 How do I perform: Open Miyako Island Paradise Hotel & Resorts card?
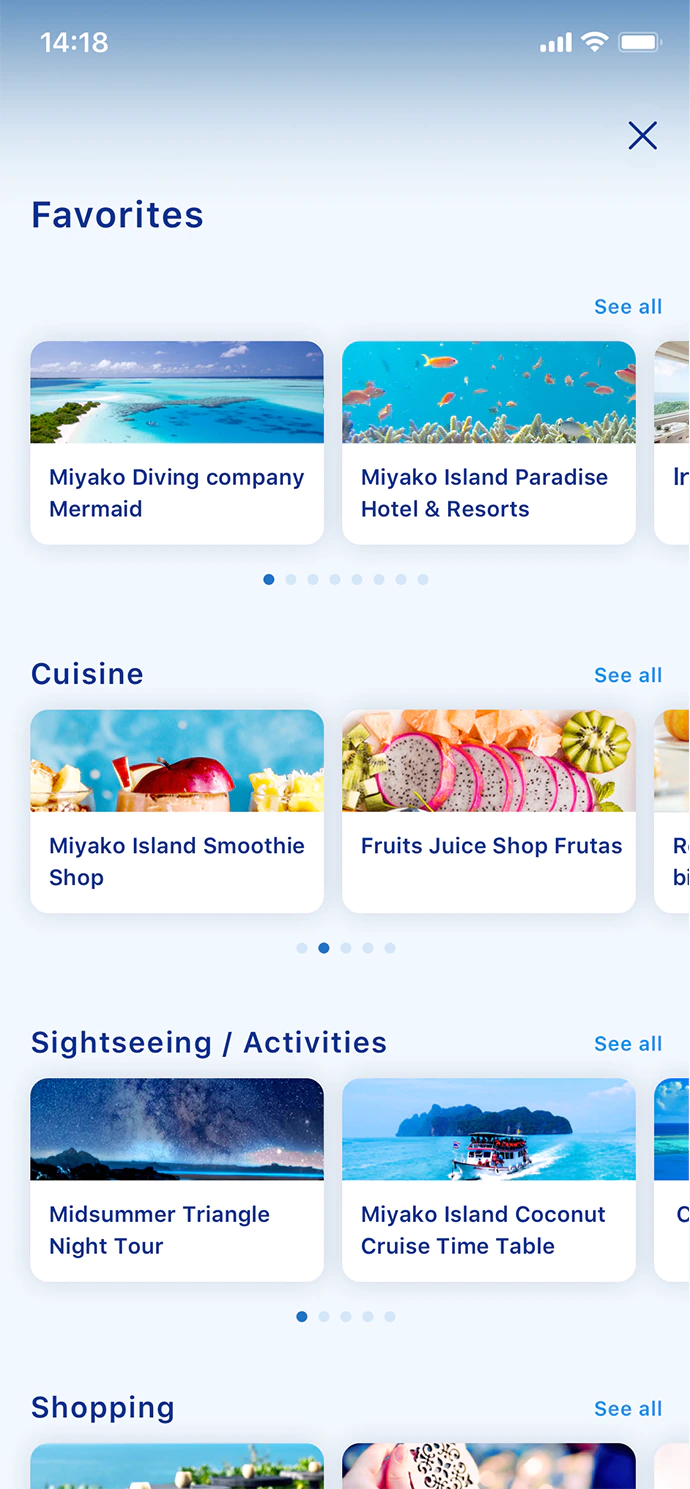(489, 442)
